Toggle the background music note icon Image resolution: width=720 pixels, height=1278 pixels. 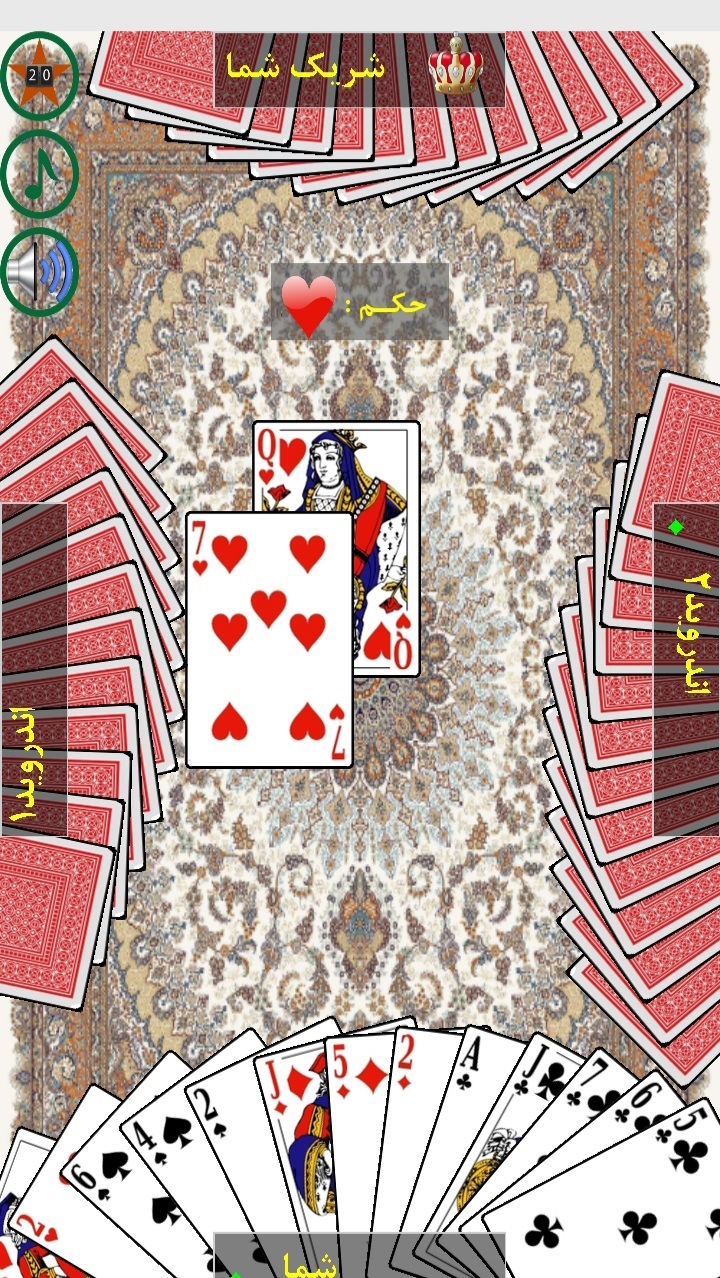pyautogui.click(x=40, y=173)
